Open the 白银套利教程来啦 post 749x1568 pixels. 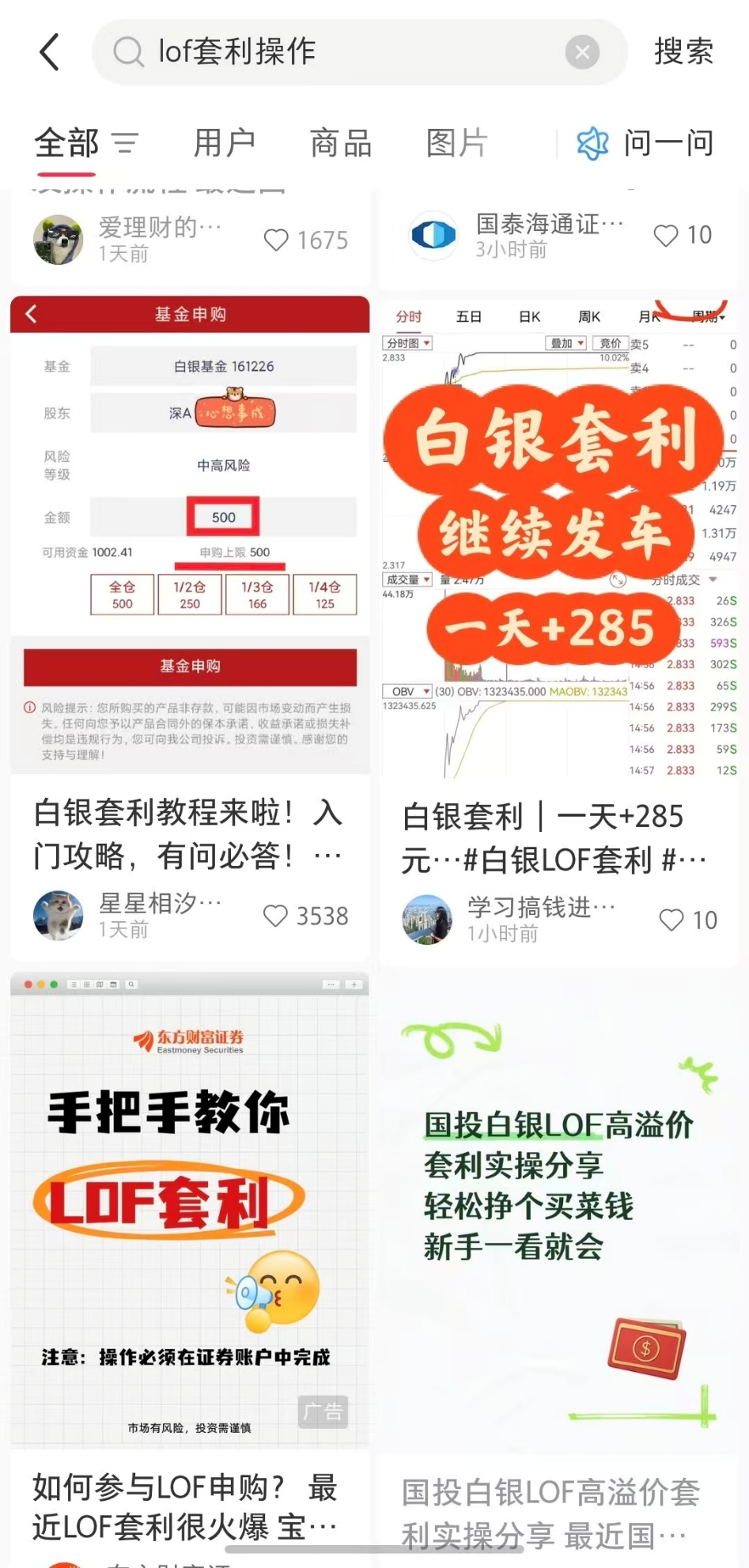(x=190, y=833)
